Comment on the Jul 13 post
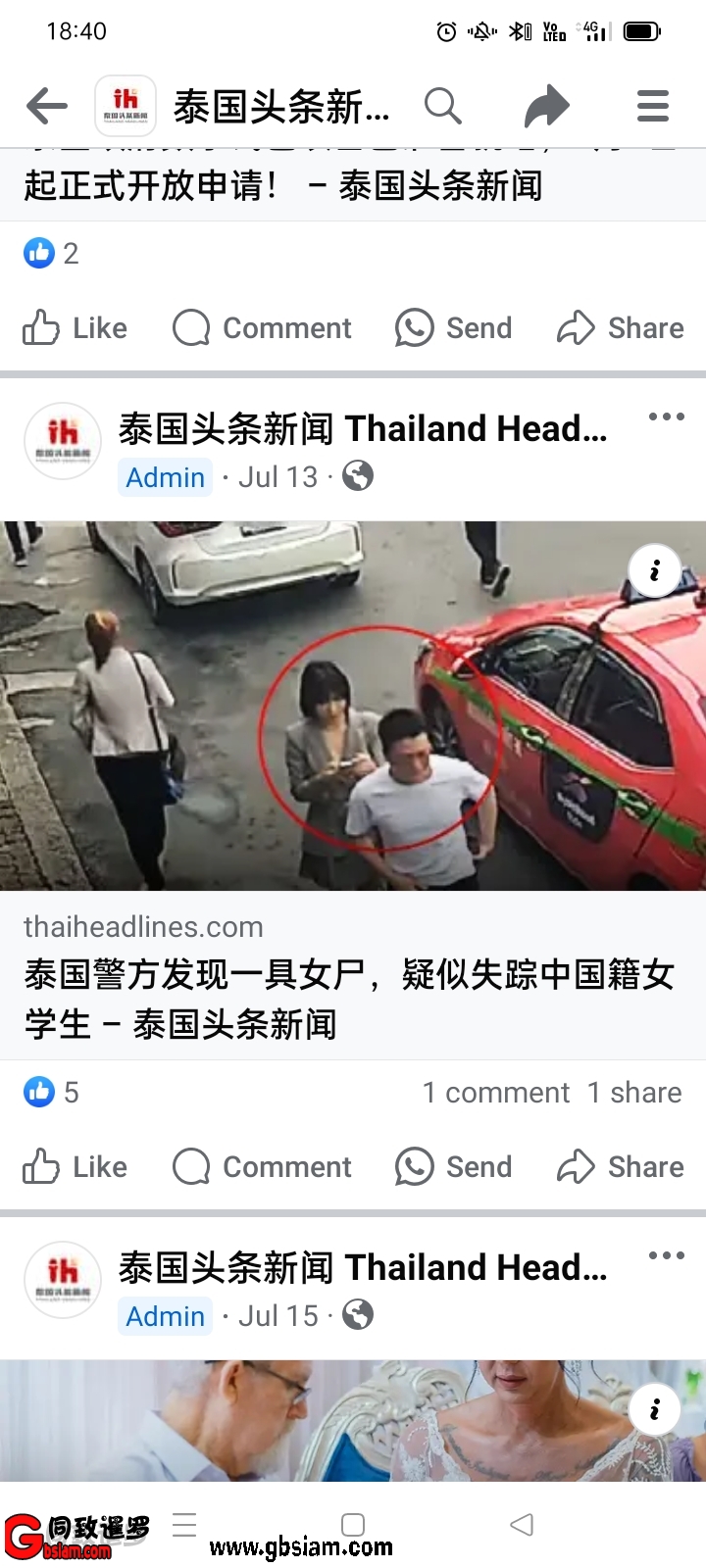Viewport: 706px width, 1568px height. point(262,1167)
